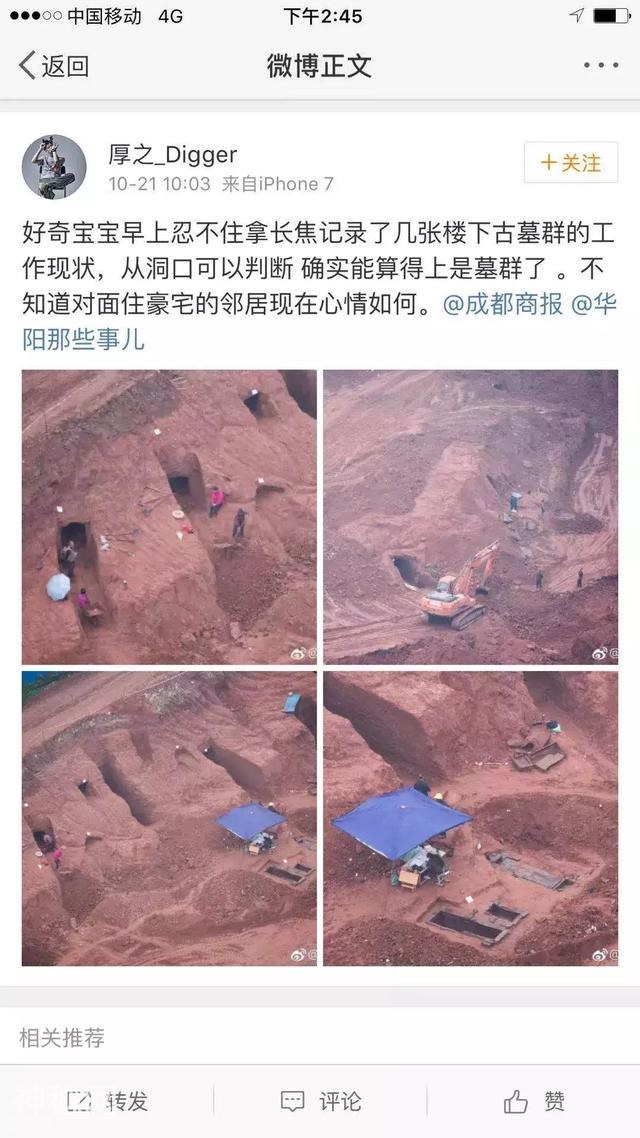Viewport: 640px width, 1138px height.
Task: Go back using the 返回 button
Action: pos(54,67)
